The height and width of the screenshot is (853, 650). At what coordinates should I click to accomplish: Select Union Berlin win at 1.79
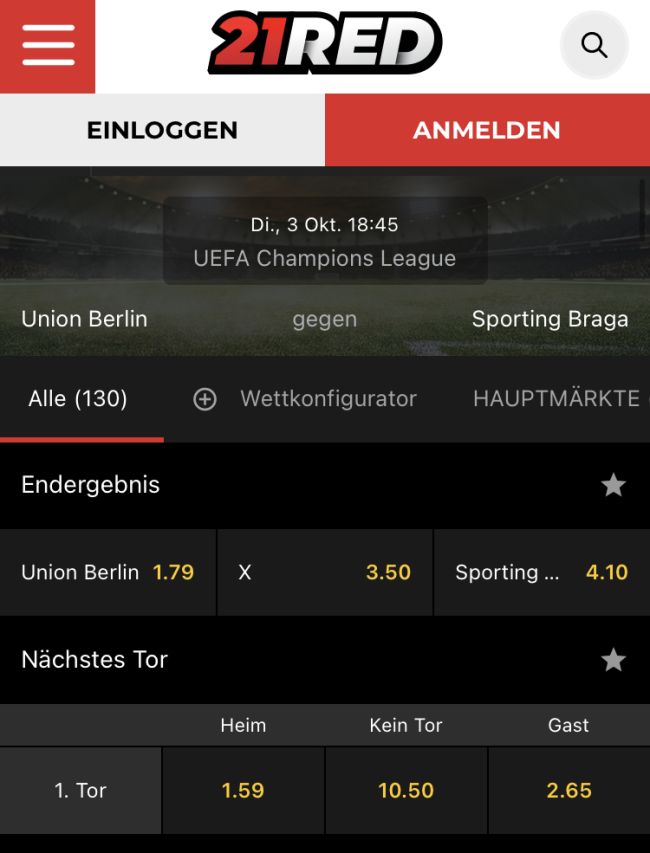(108, 572)
